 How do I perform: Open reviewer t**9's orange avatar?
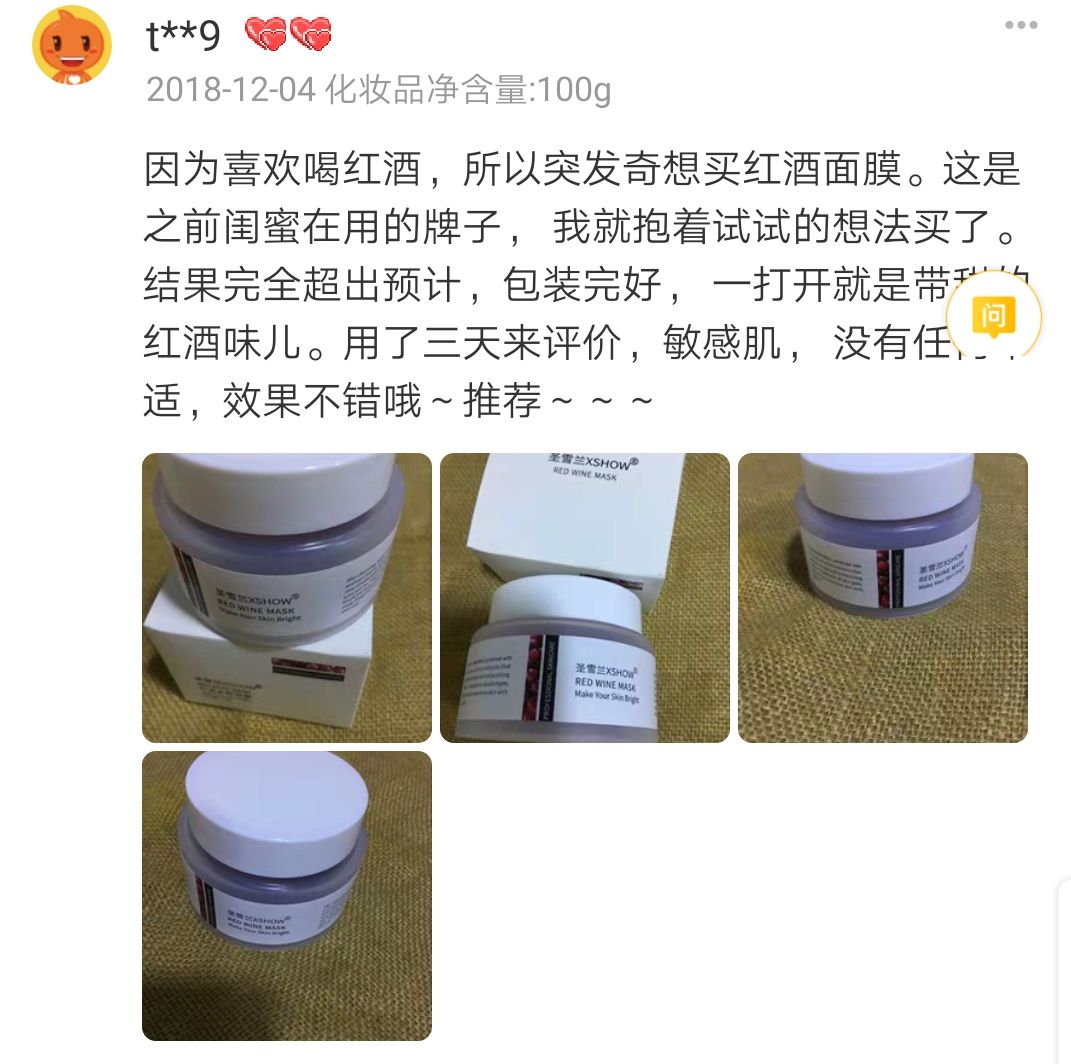tap(71, 46)
